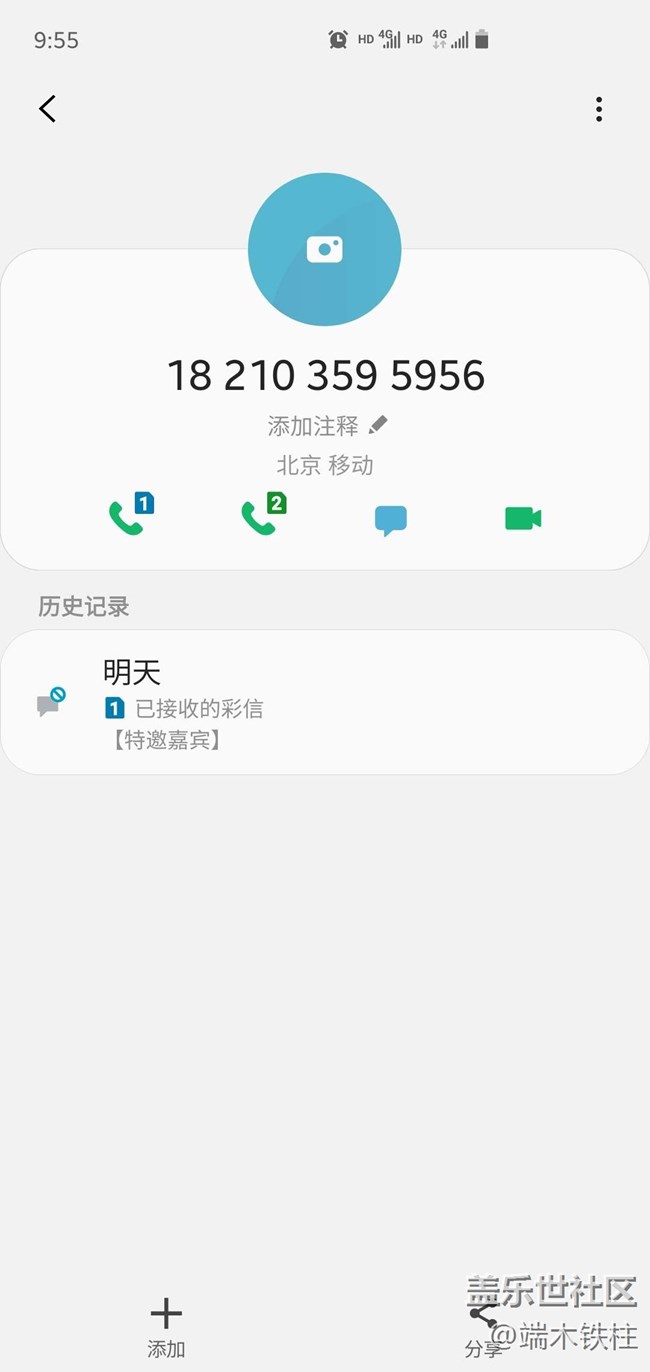Call the number using SIM 2

pos(260,517)
